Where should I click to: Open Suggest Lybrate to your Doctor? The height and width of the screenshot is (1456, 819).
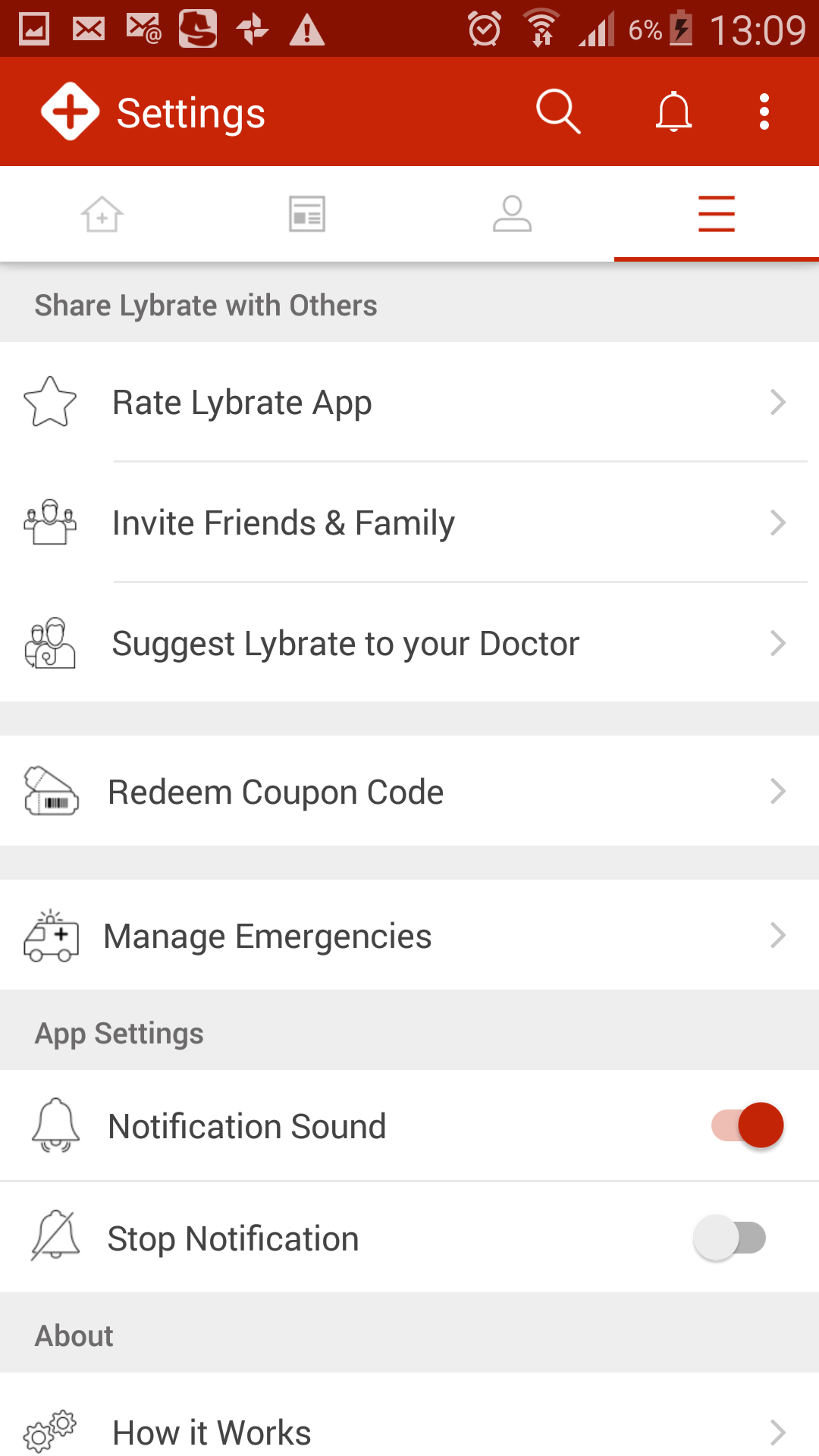(x=409, y=643)
